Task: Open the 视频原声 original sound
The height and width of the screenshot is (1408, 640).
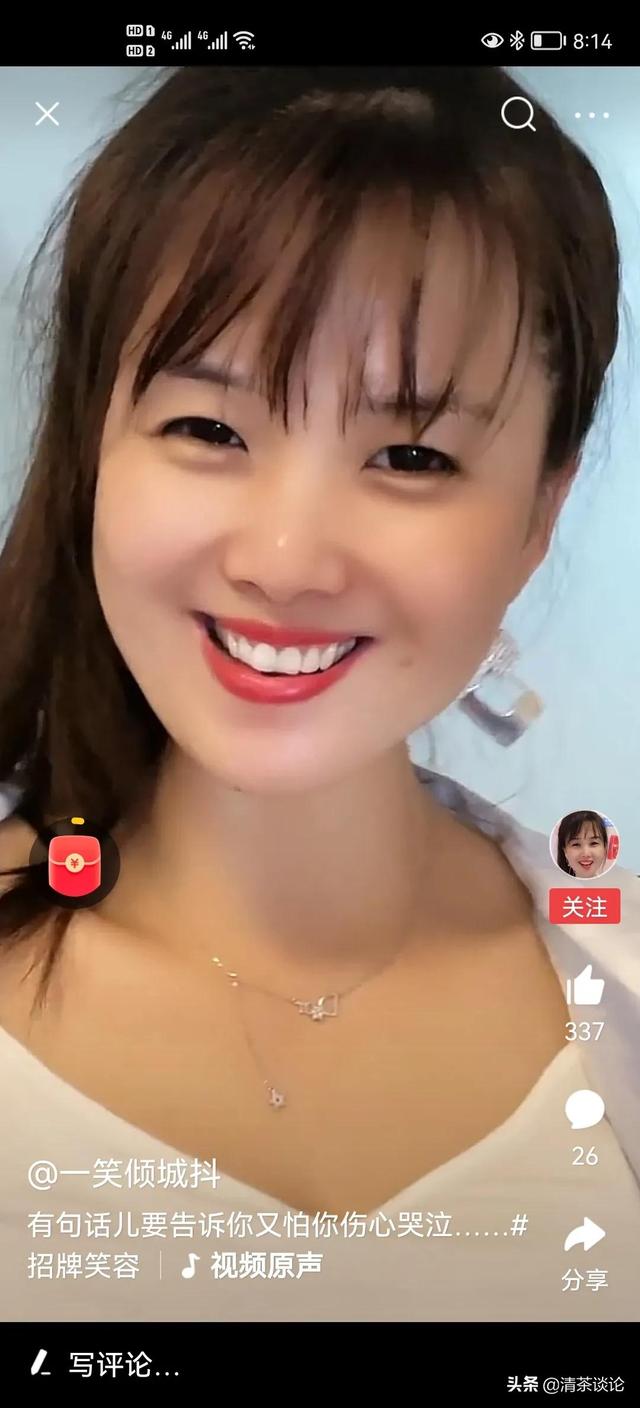Action: [254, 1266]
